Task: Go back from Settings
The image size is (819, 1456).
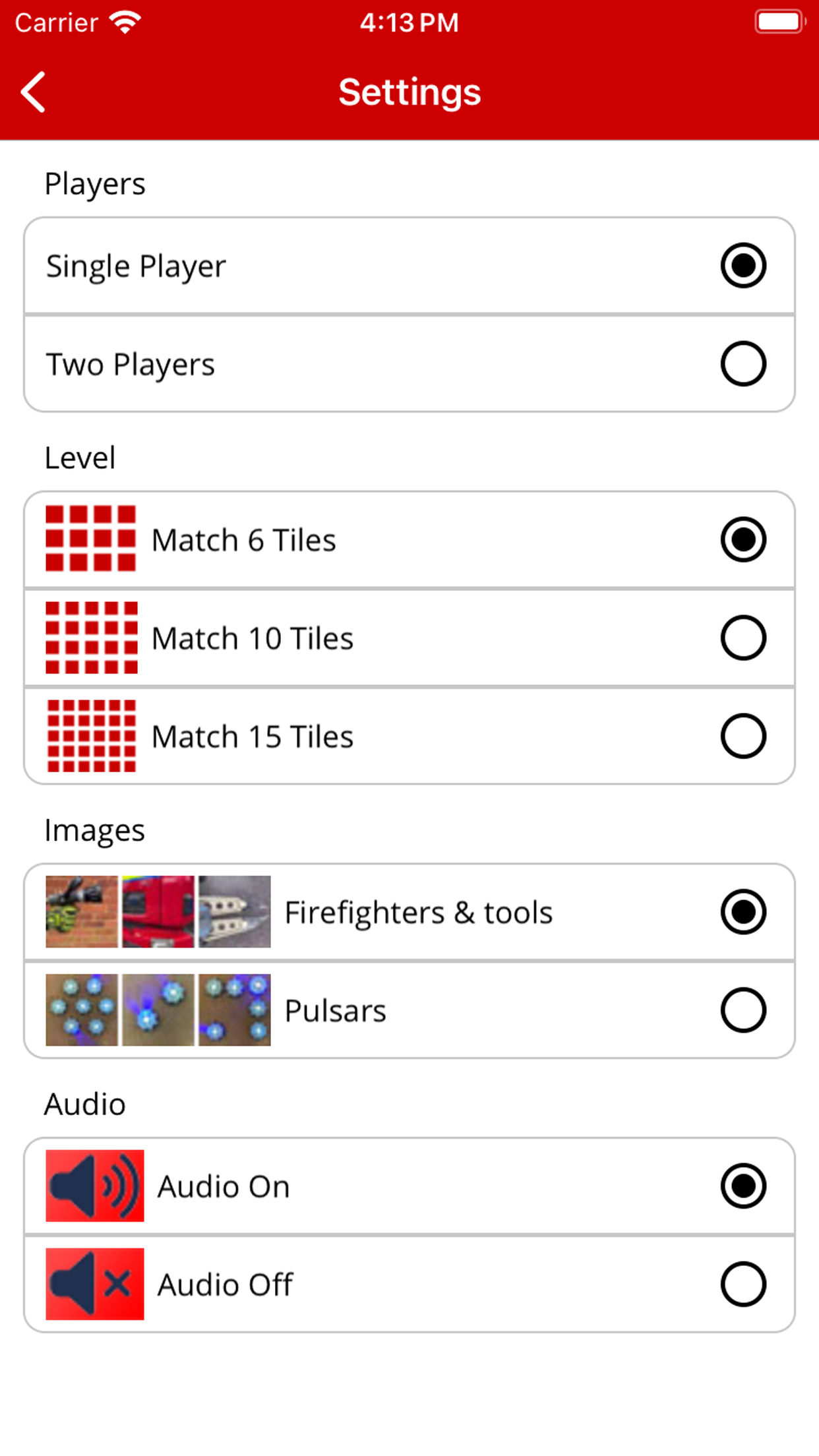Action: [33, 92]
